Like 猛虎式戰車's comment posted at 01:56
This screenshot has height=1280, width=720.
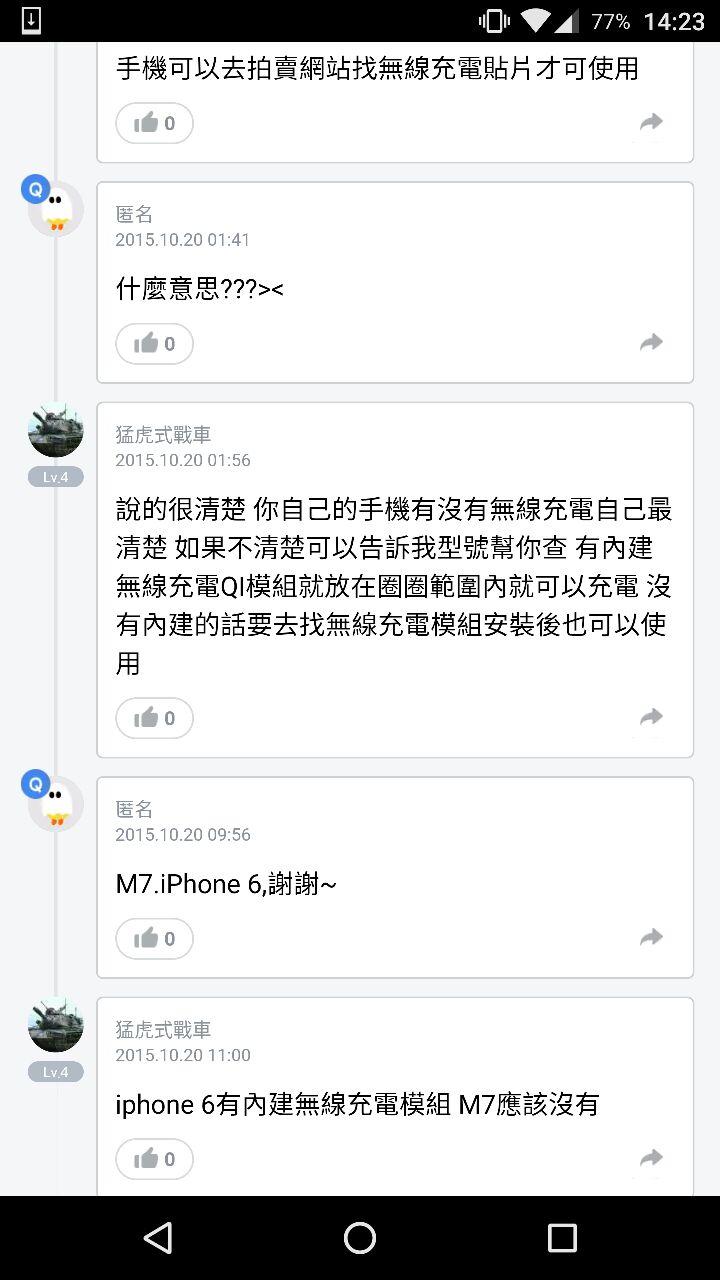tap(154, 718)
